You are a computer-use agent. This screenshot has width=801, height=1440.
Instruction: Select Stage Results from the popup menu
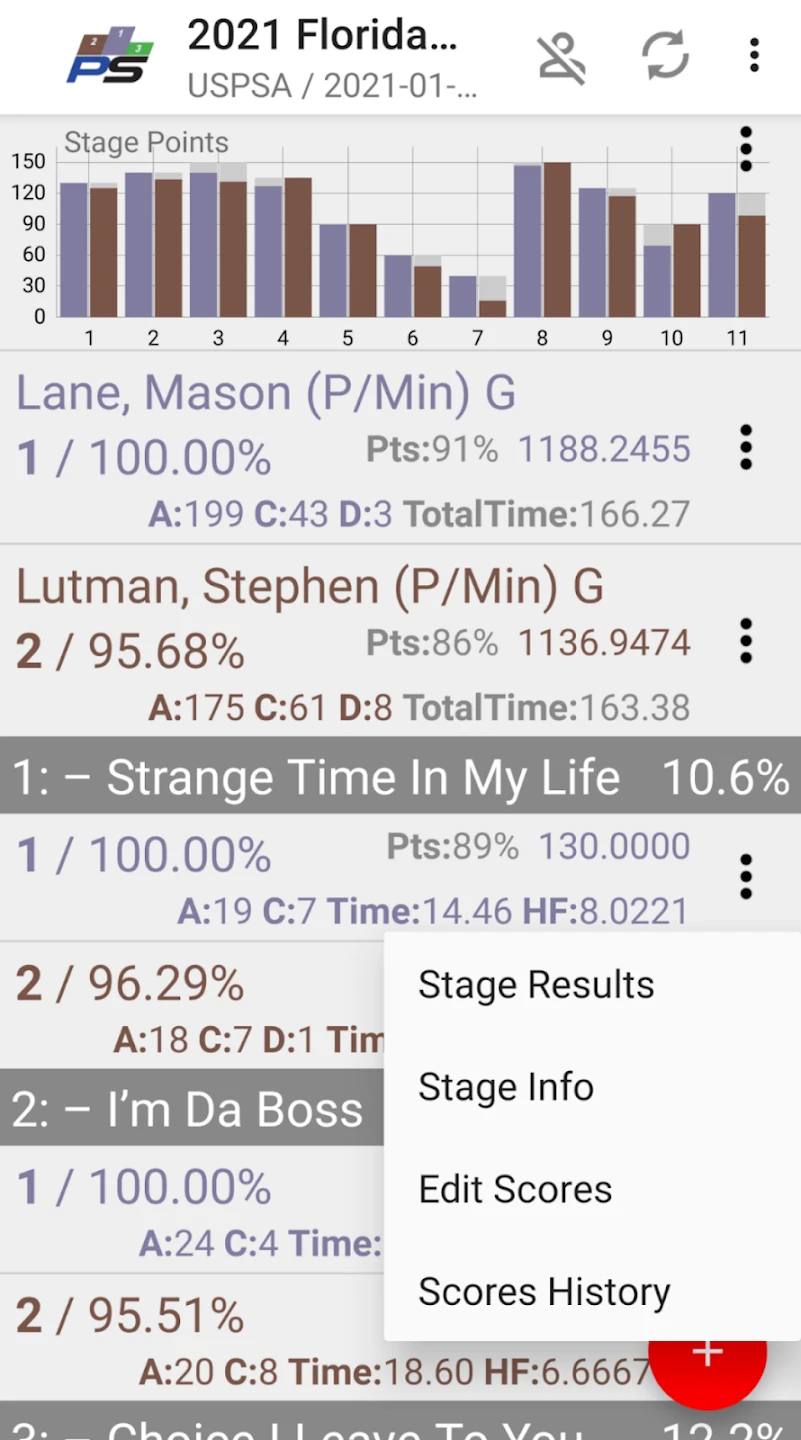(x=592, y=985)
